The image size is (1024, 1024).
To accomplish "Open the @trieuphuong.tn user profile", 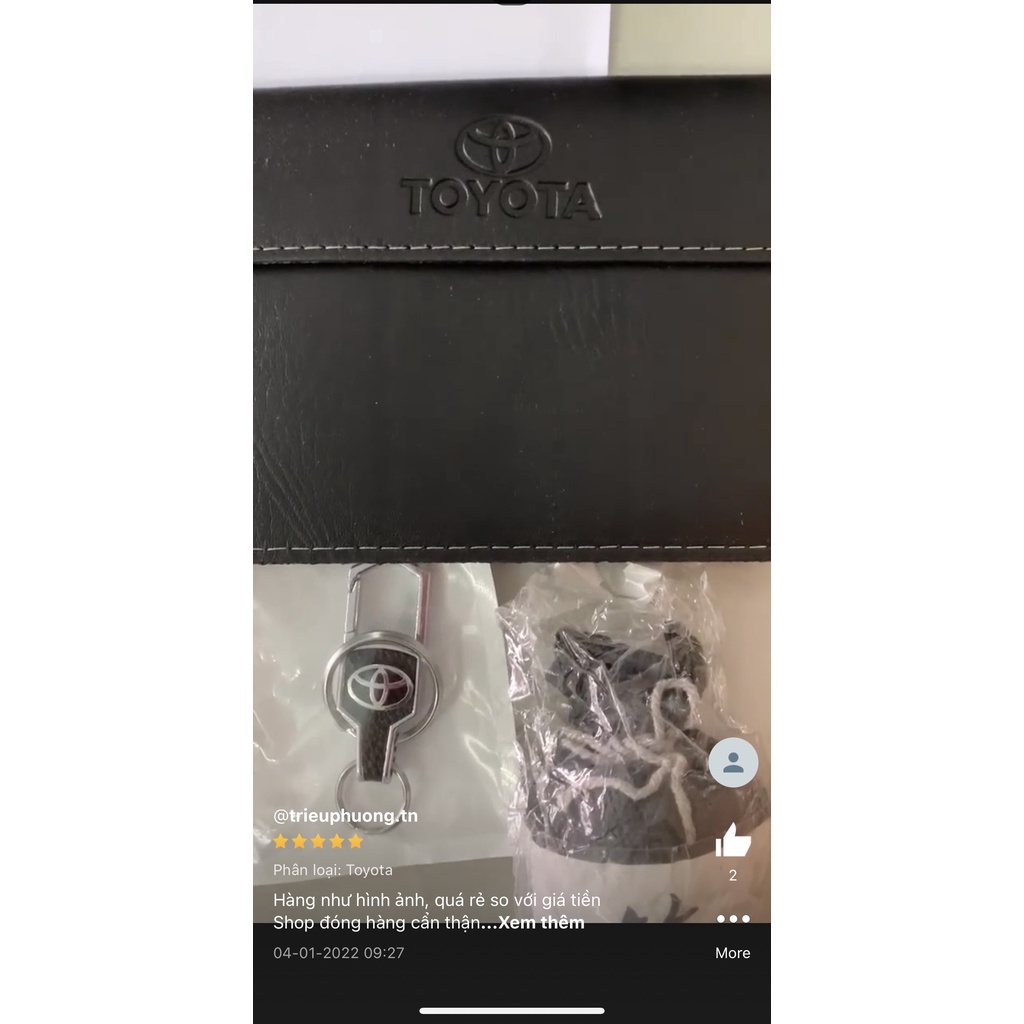I will pos(345,815).
